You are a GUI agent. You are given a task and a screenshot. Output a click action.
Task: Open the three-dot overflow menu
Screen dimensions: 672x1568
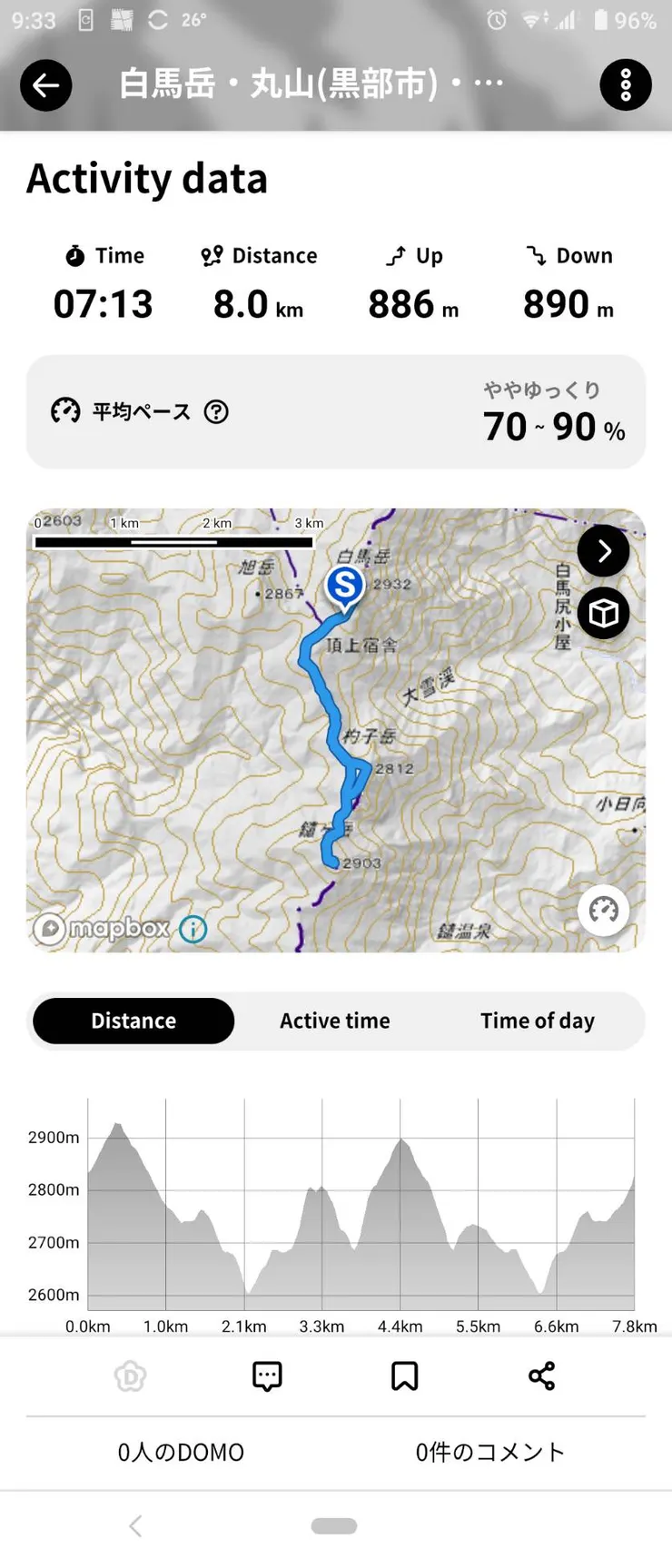[625, 85]
